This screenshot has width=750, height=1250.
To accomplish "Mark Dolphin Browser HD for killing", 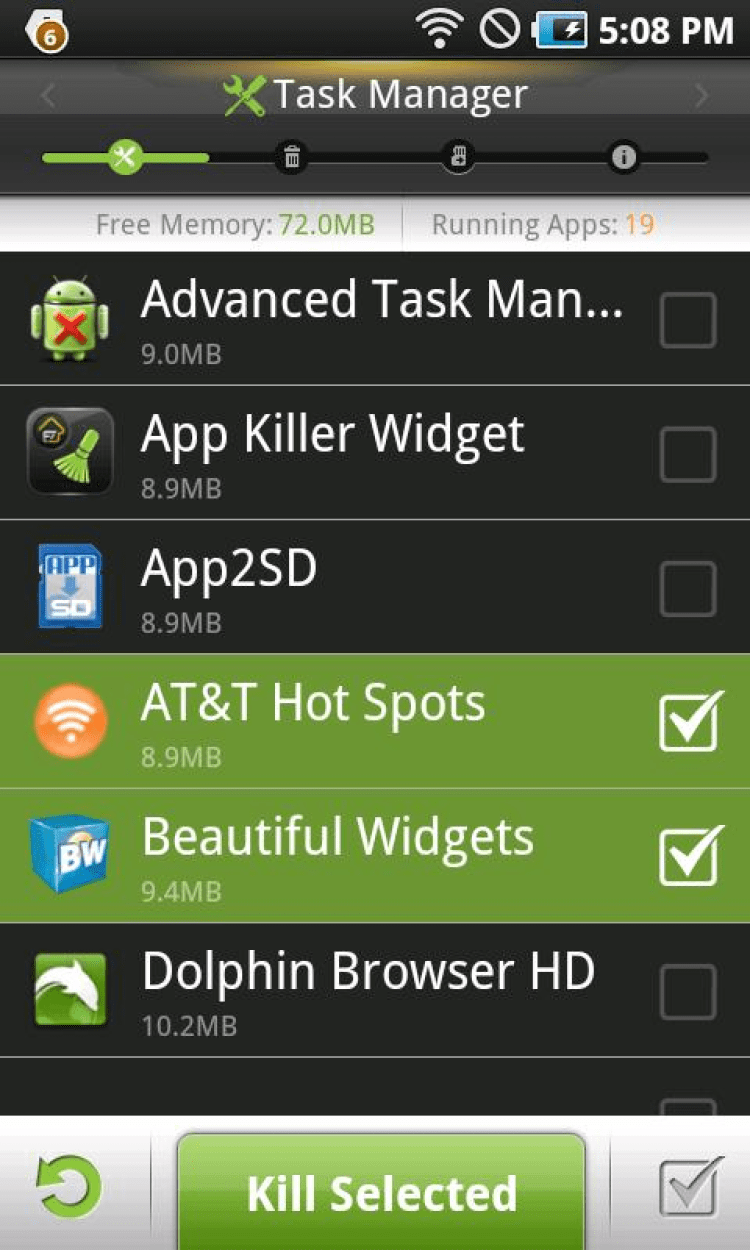I will 688,991.
